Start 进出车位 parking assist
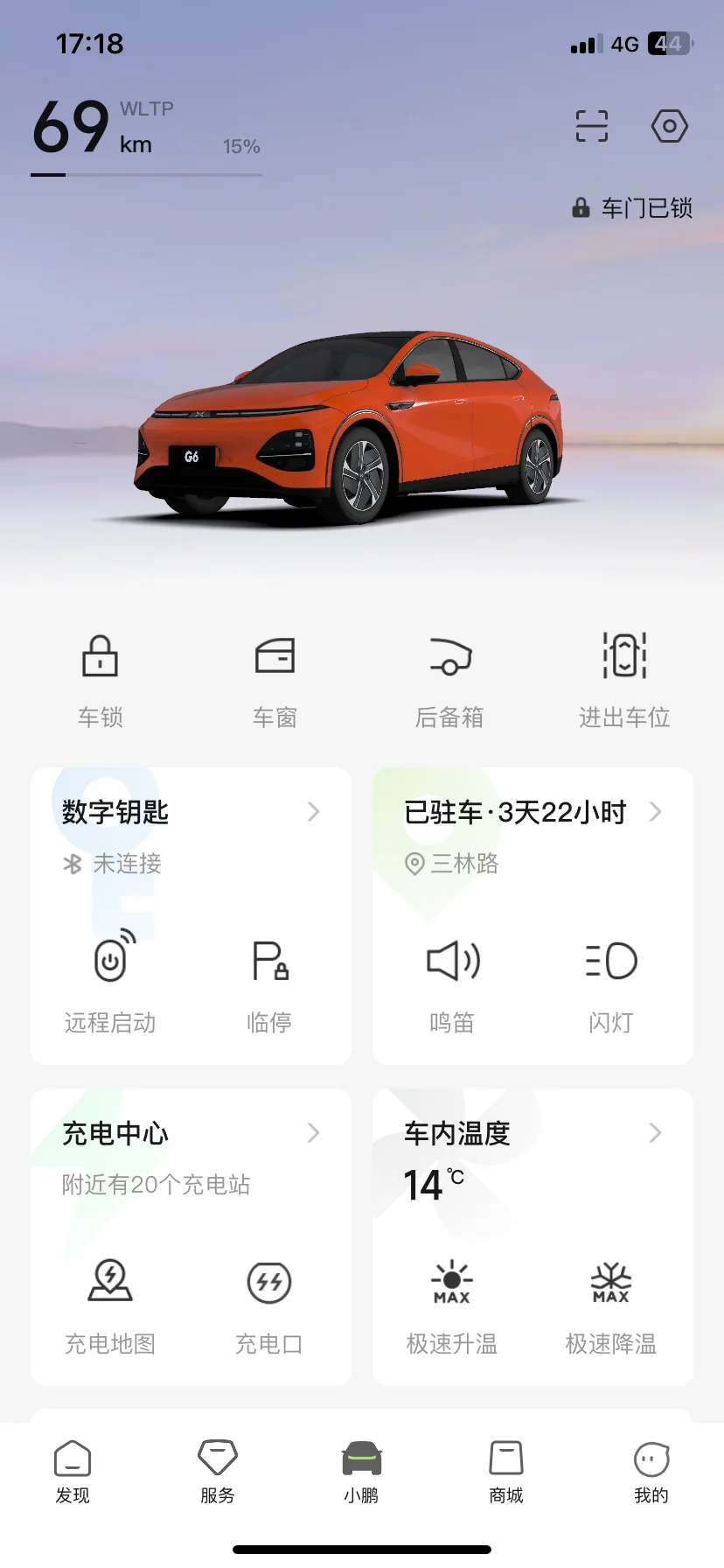 [624, 678]
